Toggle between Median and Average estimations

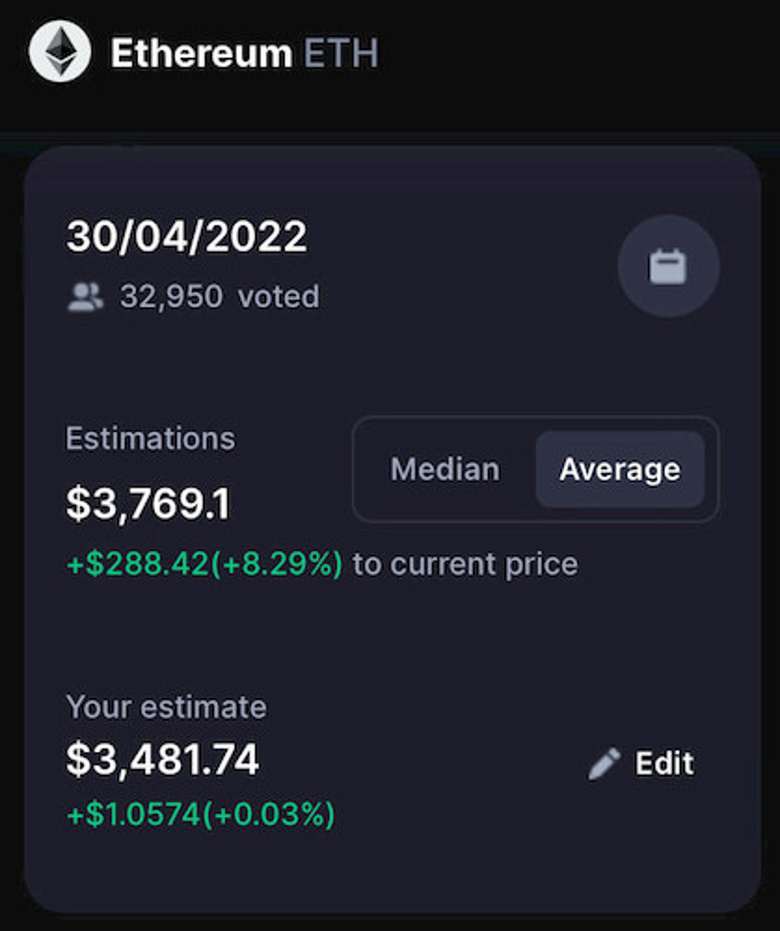click(x=535, y=468)
